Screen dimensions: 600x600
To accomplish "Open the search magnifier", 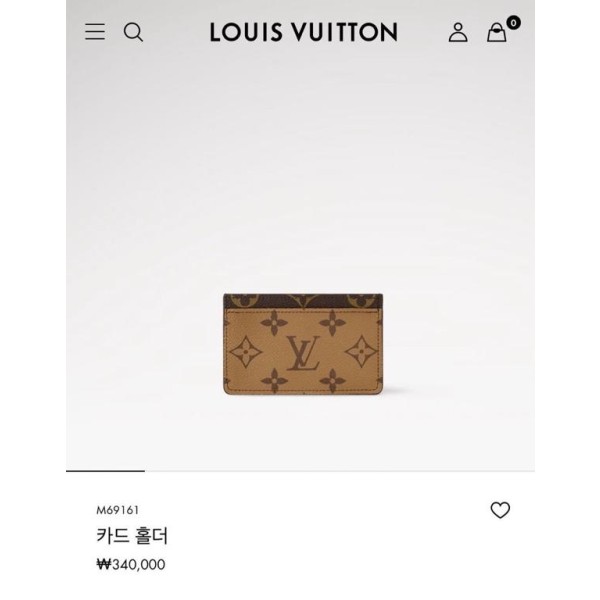I will coord(133,32).
